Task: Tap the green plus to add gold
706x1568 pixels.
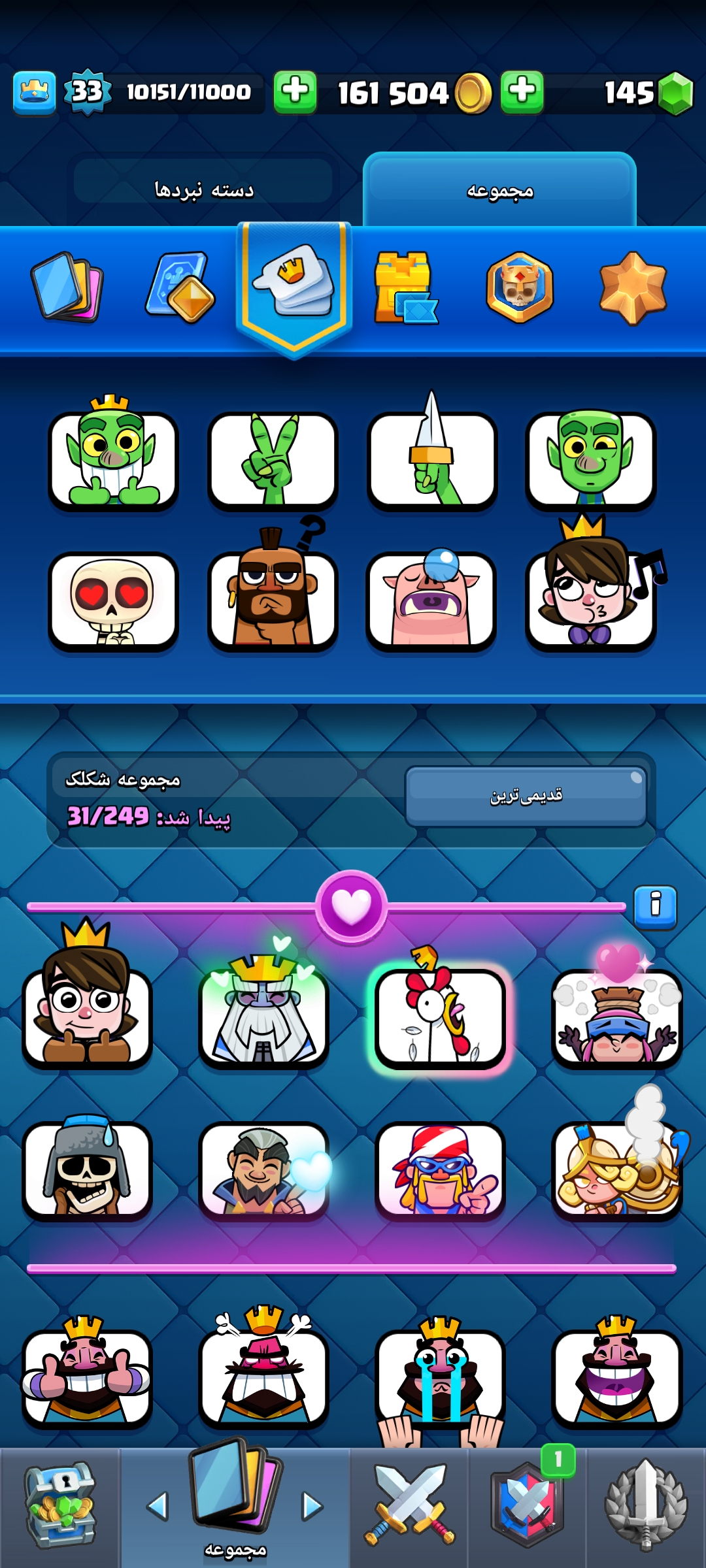Action: 295,92
